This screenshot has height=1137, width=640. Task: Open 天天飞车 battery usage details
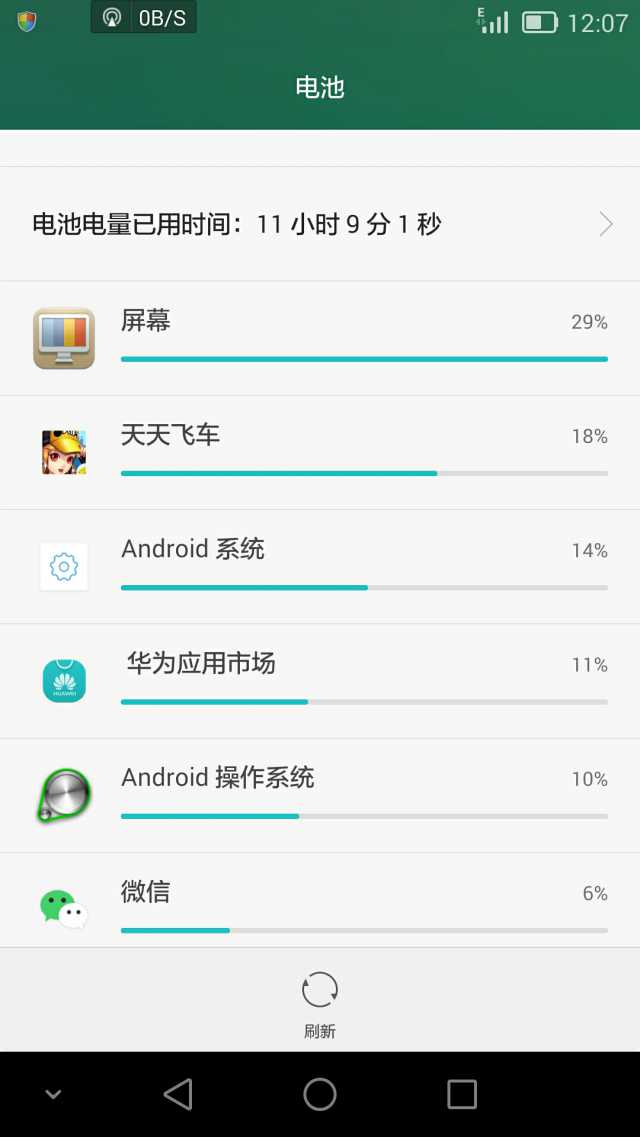320,452
